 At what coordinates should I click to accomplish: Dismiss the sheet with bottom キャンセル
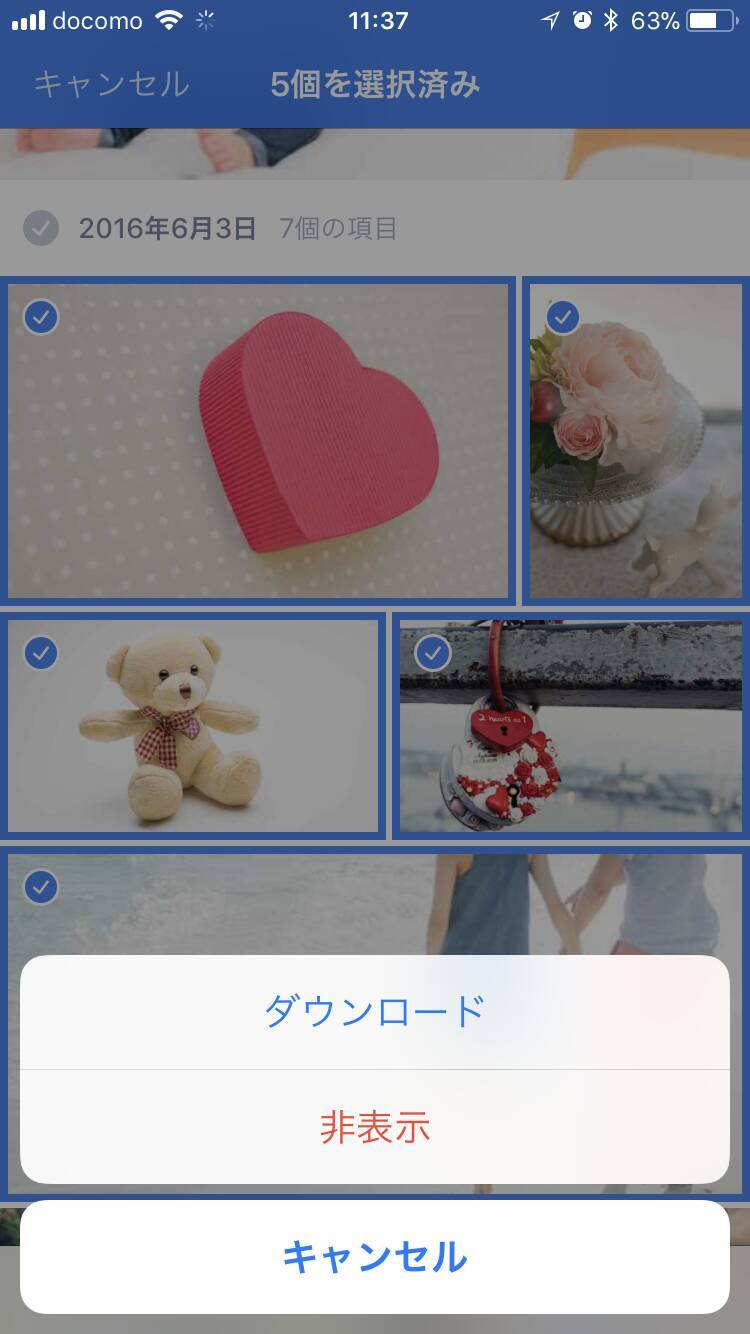point(374,1257)
